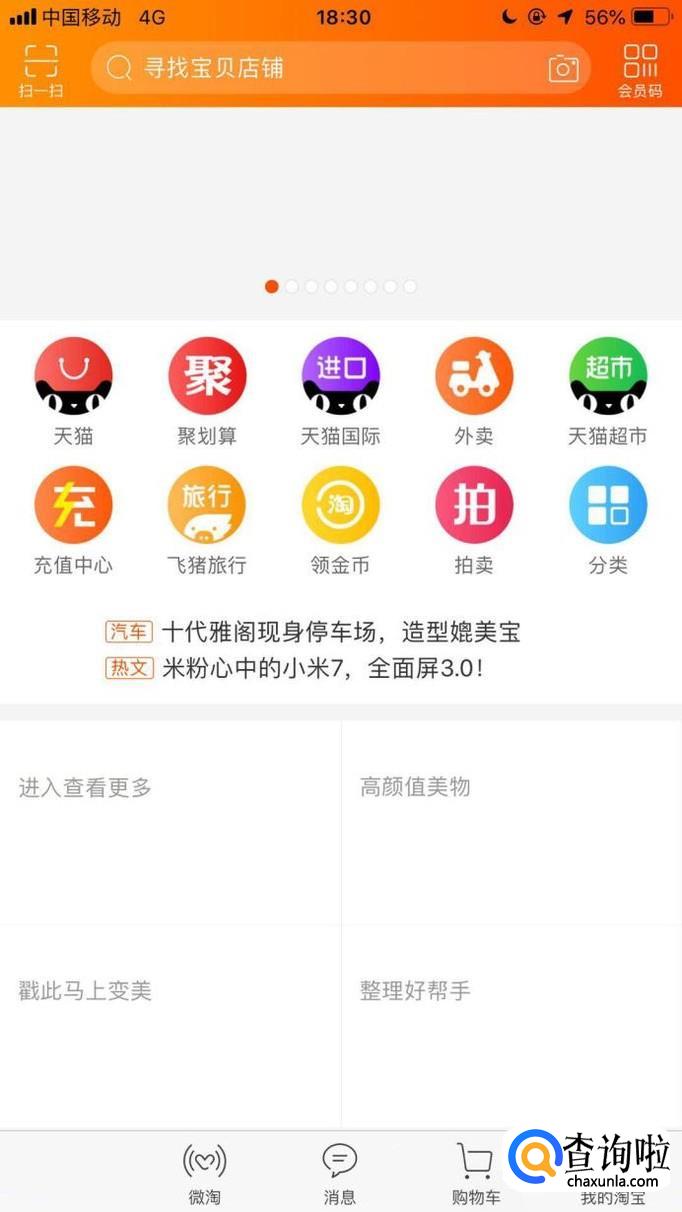Open 分类 categories
The width and height of the screenshot is (682, 1212).
point(608,519)
